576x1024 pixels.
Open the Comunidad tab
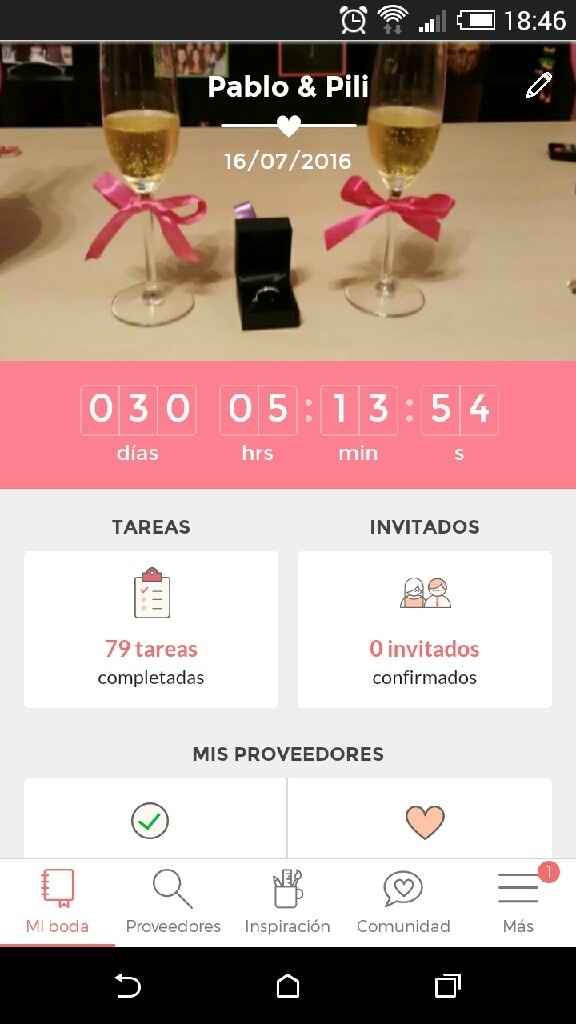coord(403,902)
